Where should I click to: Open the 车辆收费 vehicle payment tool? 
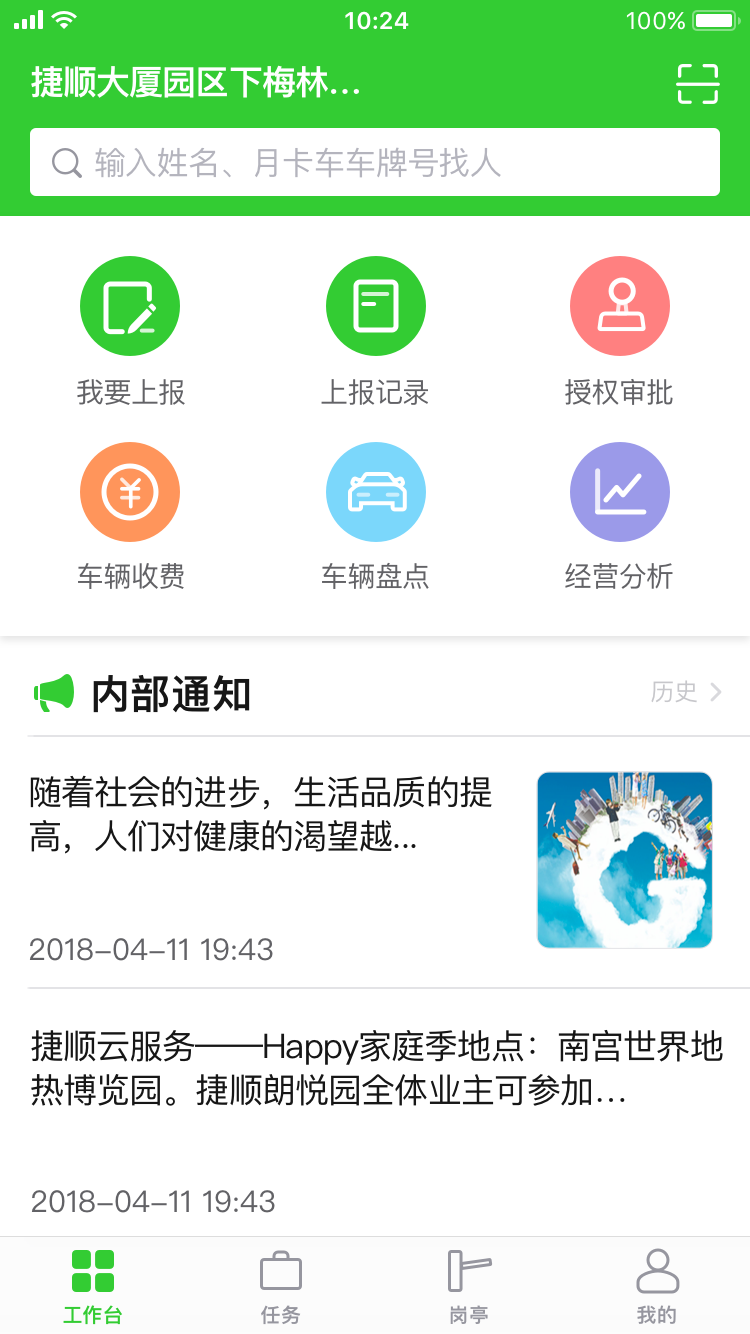tap(130, 492)
